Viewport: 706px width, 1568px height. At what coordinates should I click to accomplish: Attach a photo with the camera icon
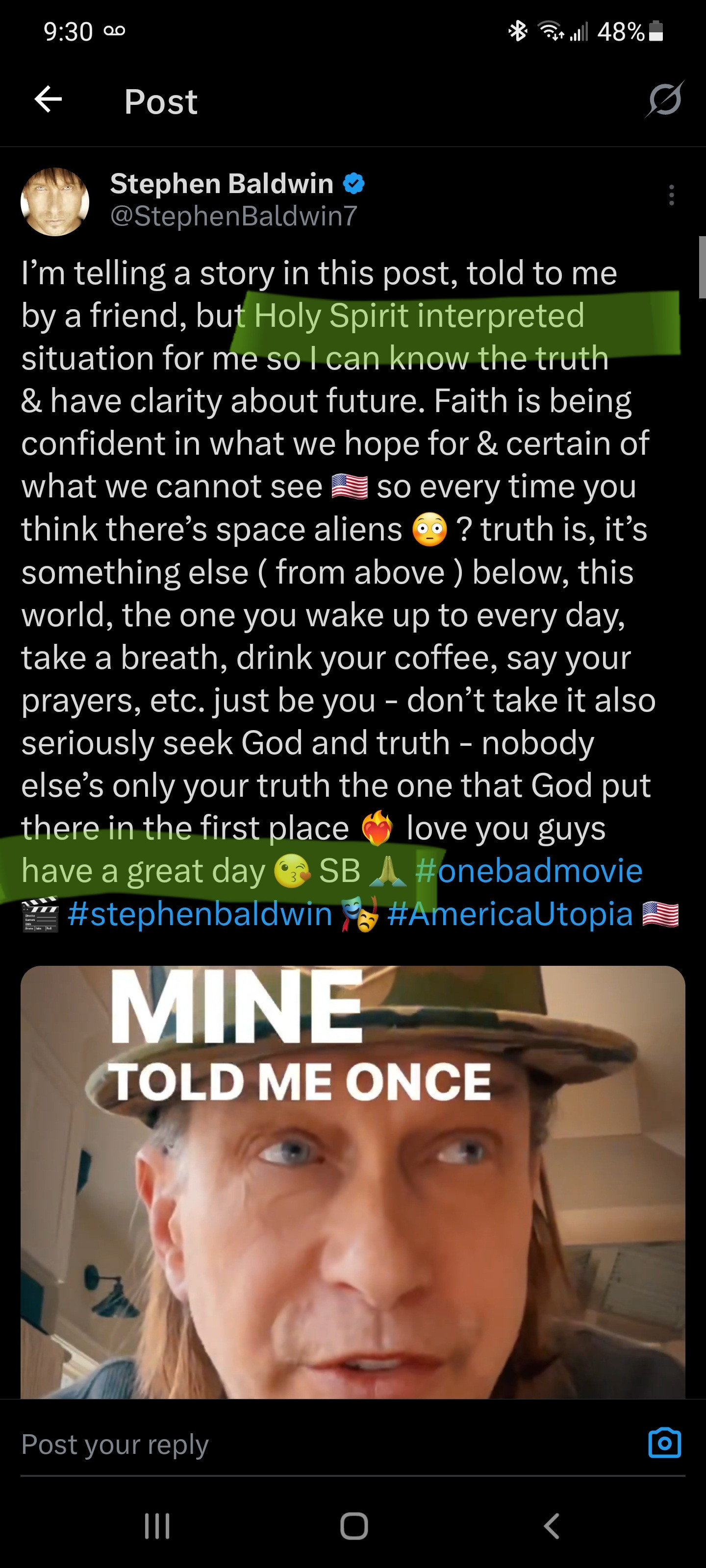664,1443
